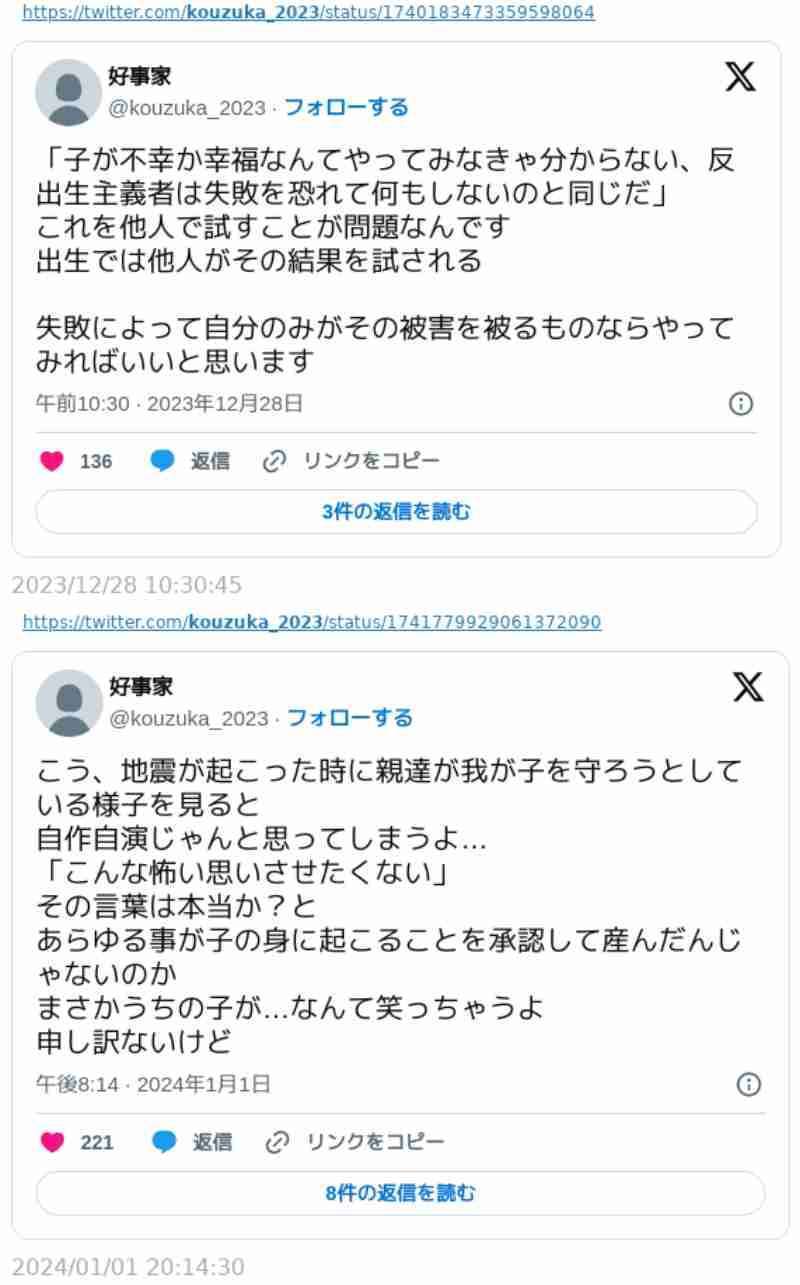Like the tweet with 221 likes

click(53, 1142)
